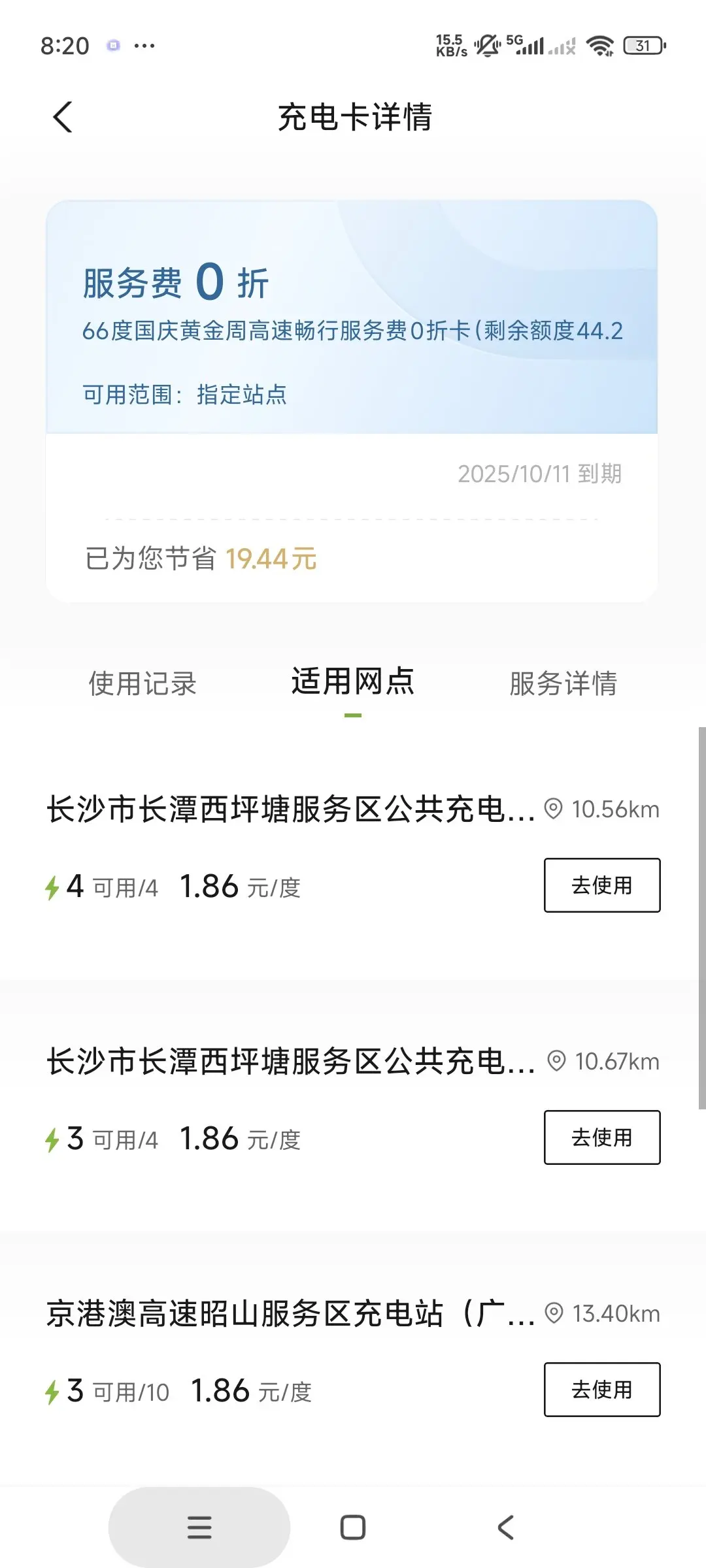Screen dimensions: 706x1568
Task: Tap 去使用 for the 10.56km station
Action: 601,885
